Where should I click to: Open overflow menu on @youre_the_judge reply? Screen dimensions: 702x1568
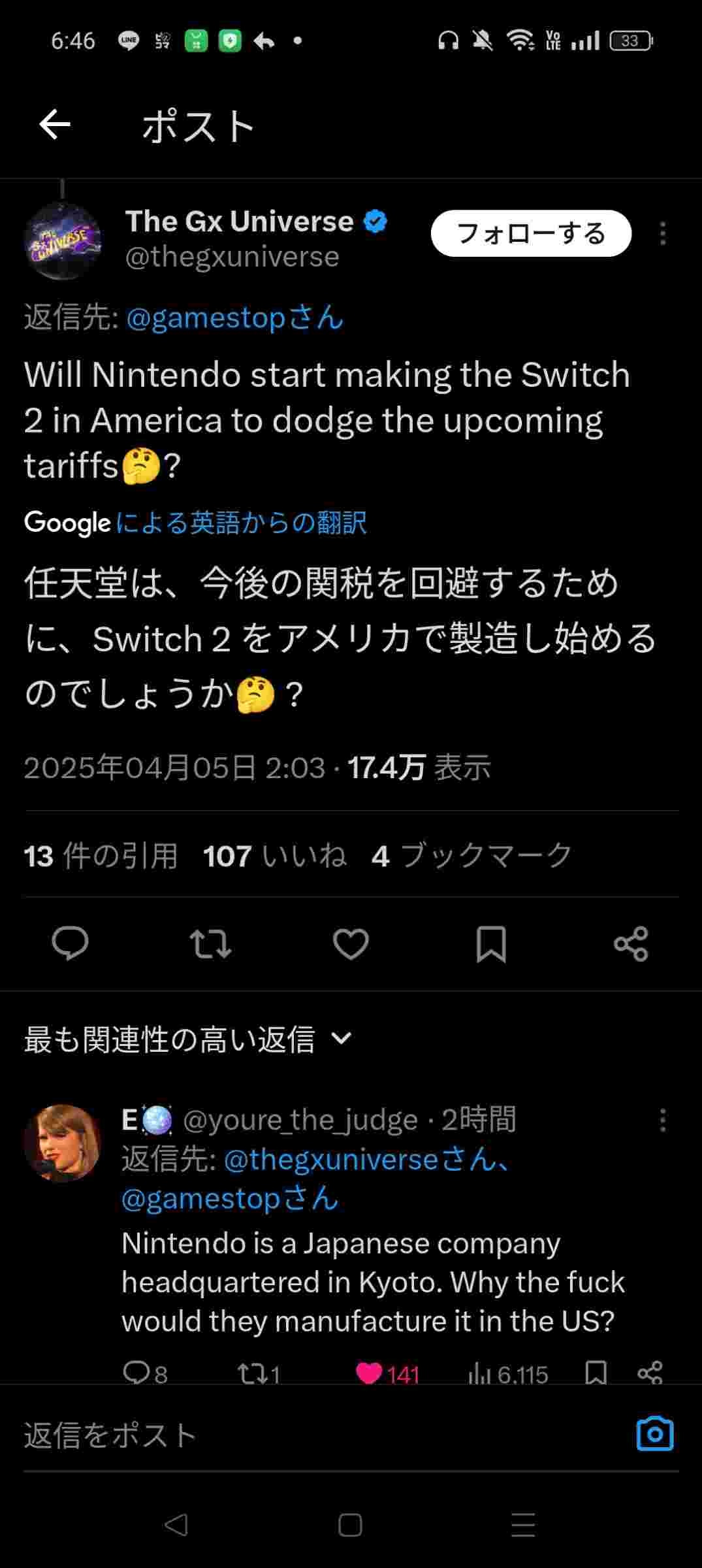click(x=663, y=1120)
